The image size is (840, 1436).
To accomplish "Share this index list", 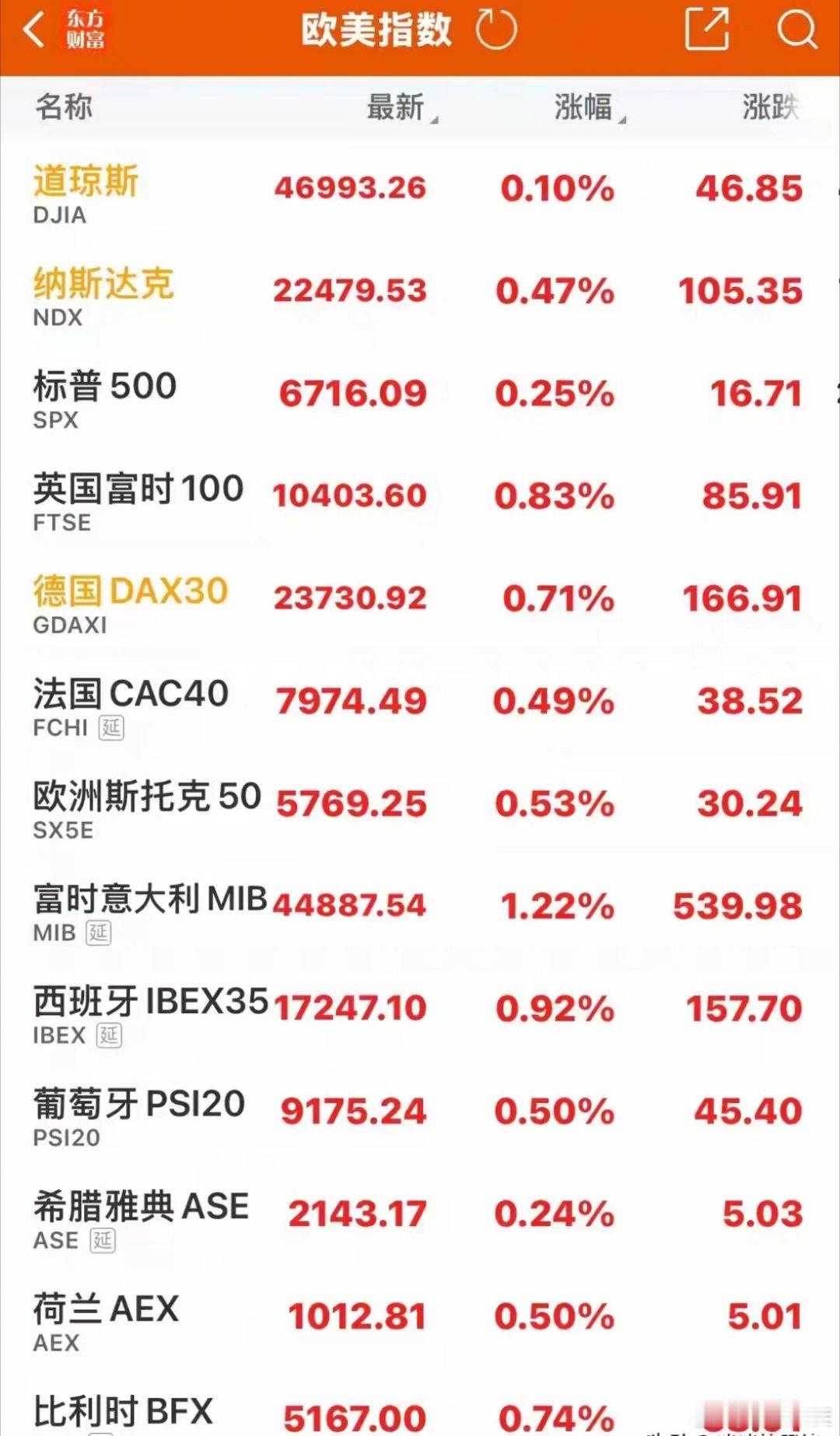I will point(706,30).
